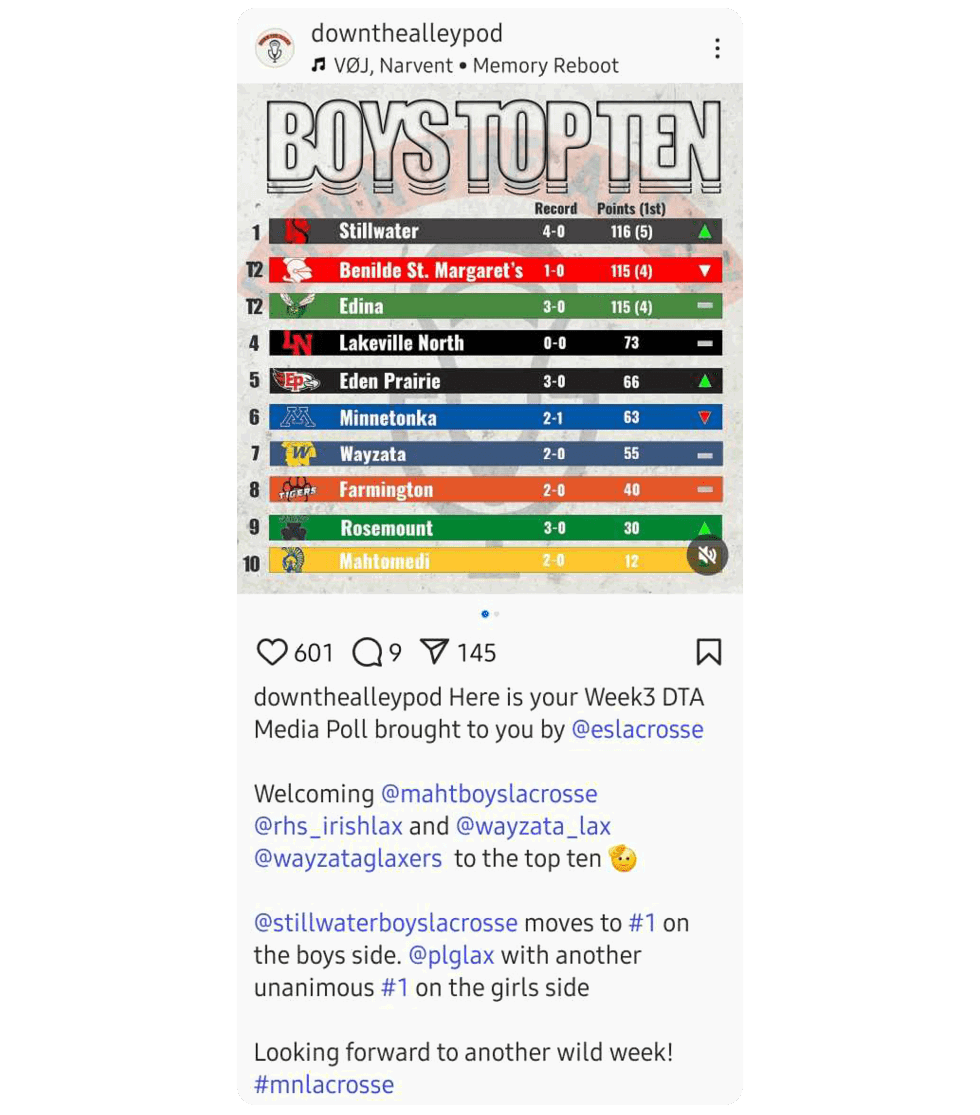The height and width of the screenshot is (1115, 980).
Task: Open the downthealleypod username in header
Action: tap(406, 33)
